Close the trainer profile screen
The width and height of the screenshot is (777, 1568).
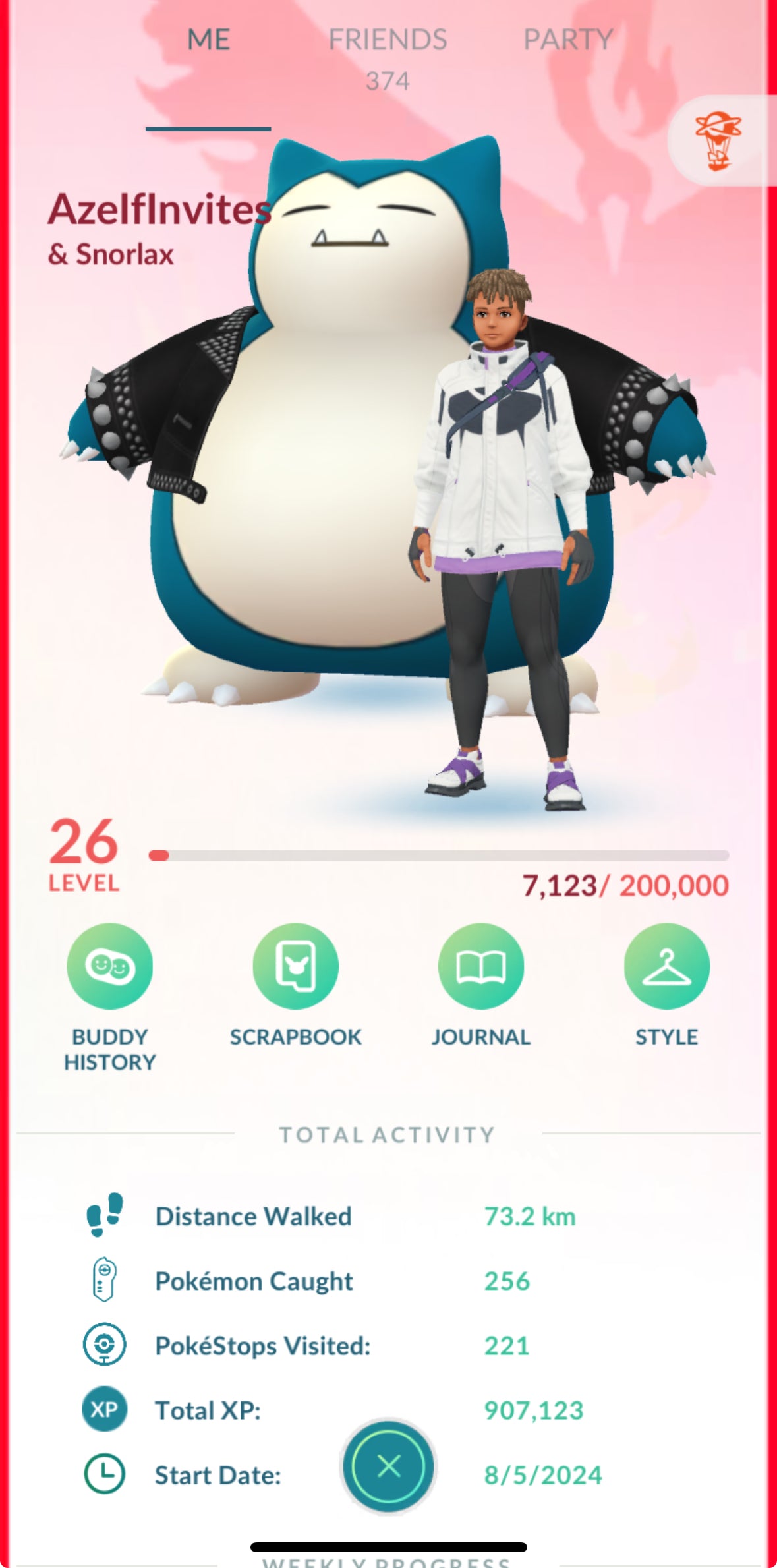coord(388,1466)
